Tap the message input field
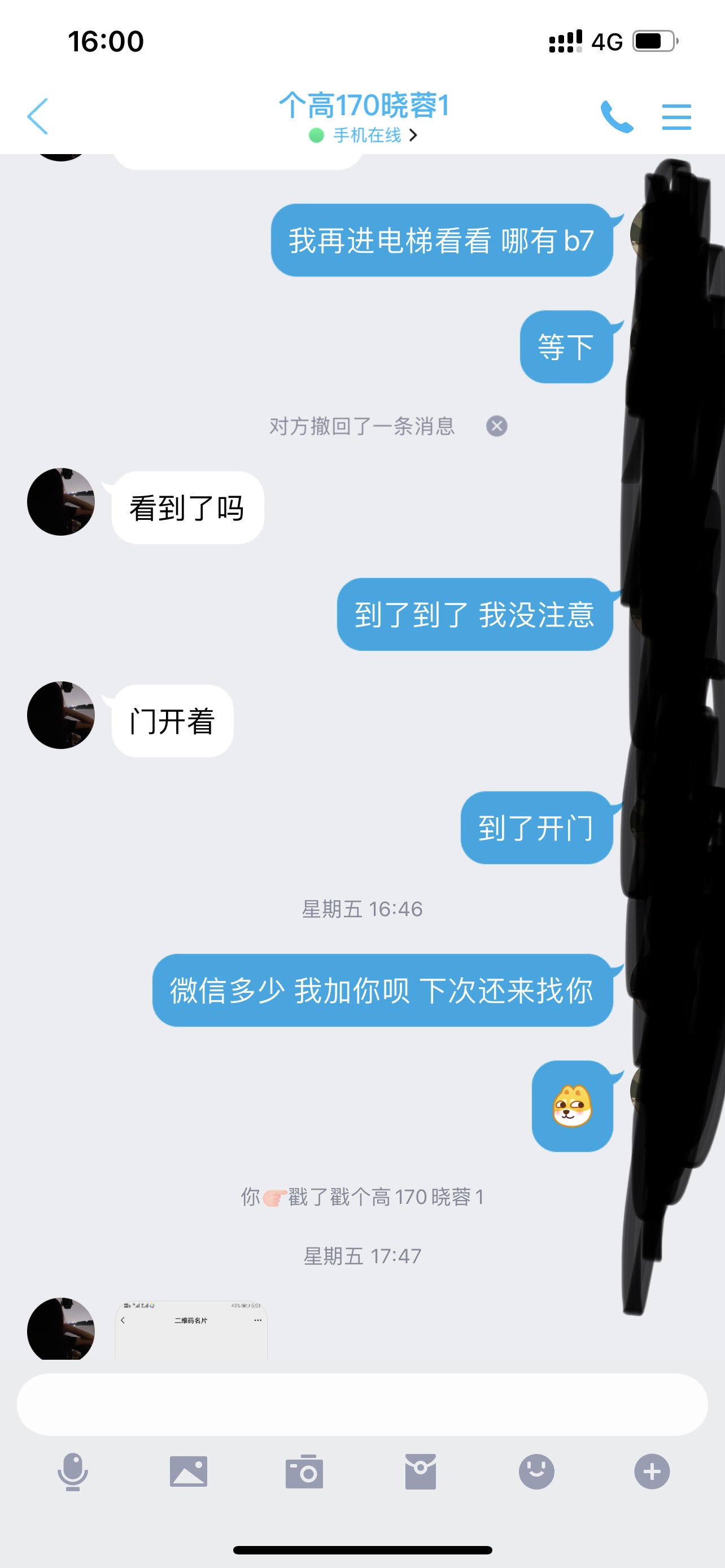This screenshot has height=1568, width=725. [362, 1405]
